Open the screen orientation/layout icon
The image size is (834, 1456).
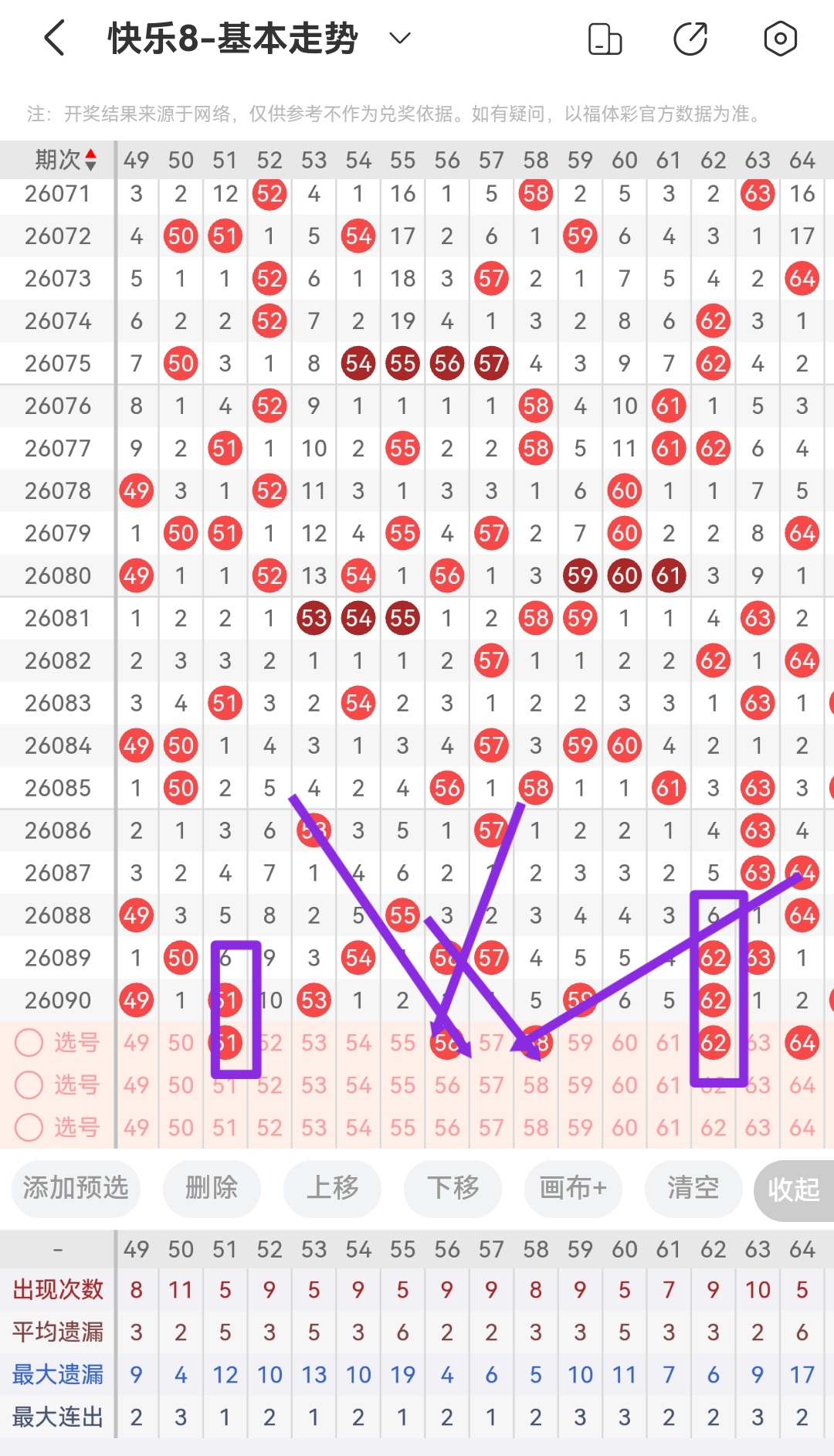(605, 39)
